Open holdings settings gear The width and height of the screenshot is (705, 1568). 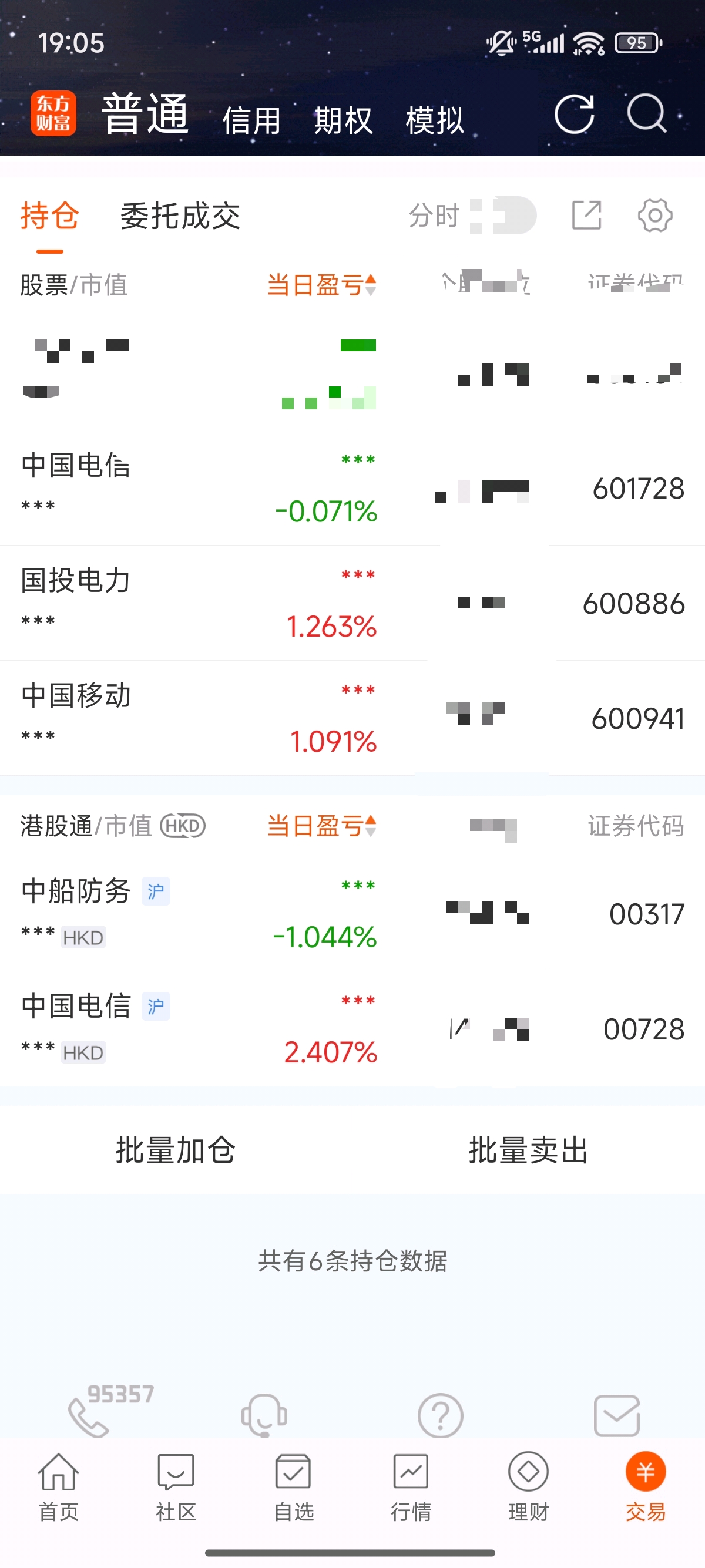[x=655, y=216]
